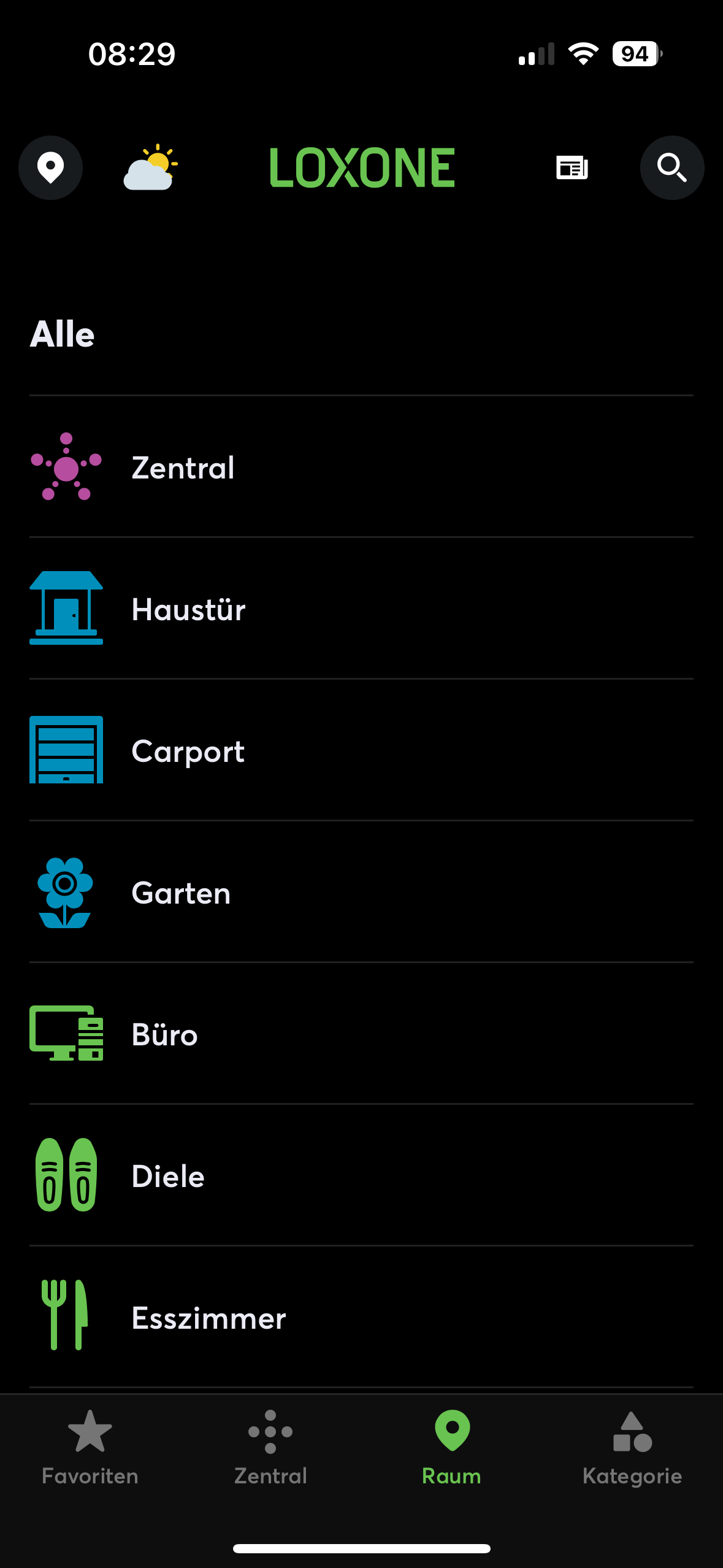
Task: Open the Haustür room
Action: tap(361, 609)
